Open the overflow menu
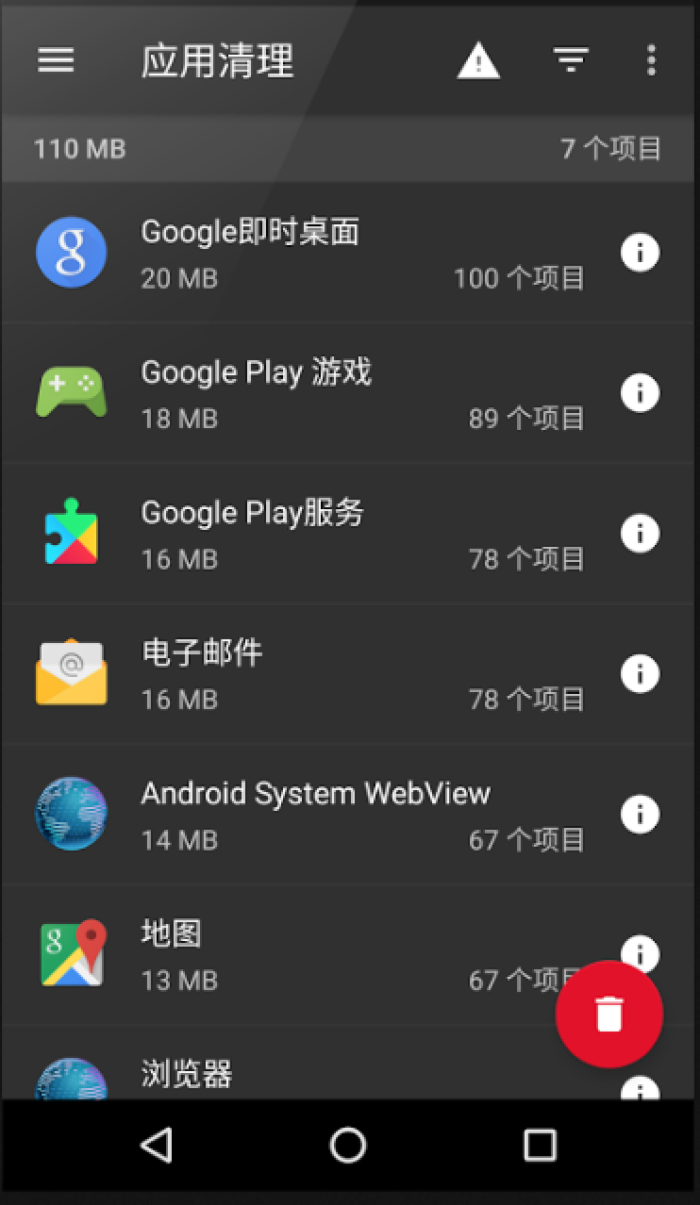The height and width of the screenshot is (1205, 700). click(651, 60)
